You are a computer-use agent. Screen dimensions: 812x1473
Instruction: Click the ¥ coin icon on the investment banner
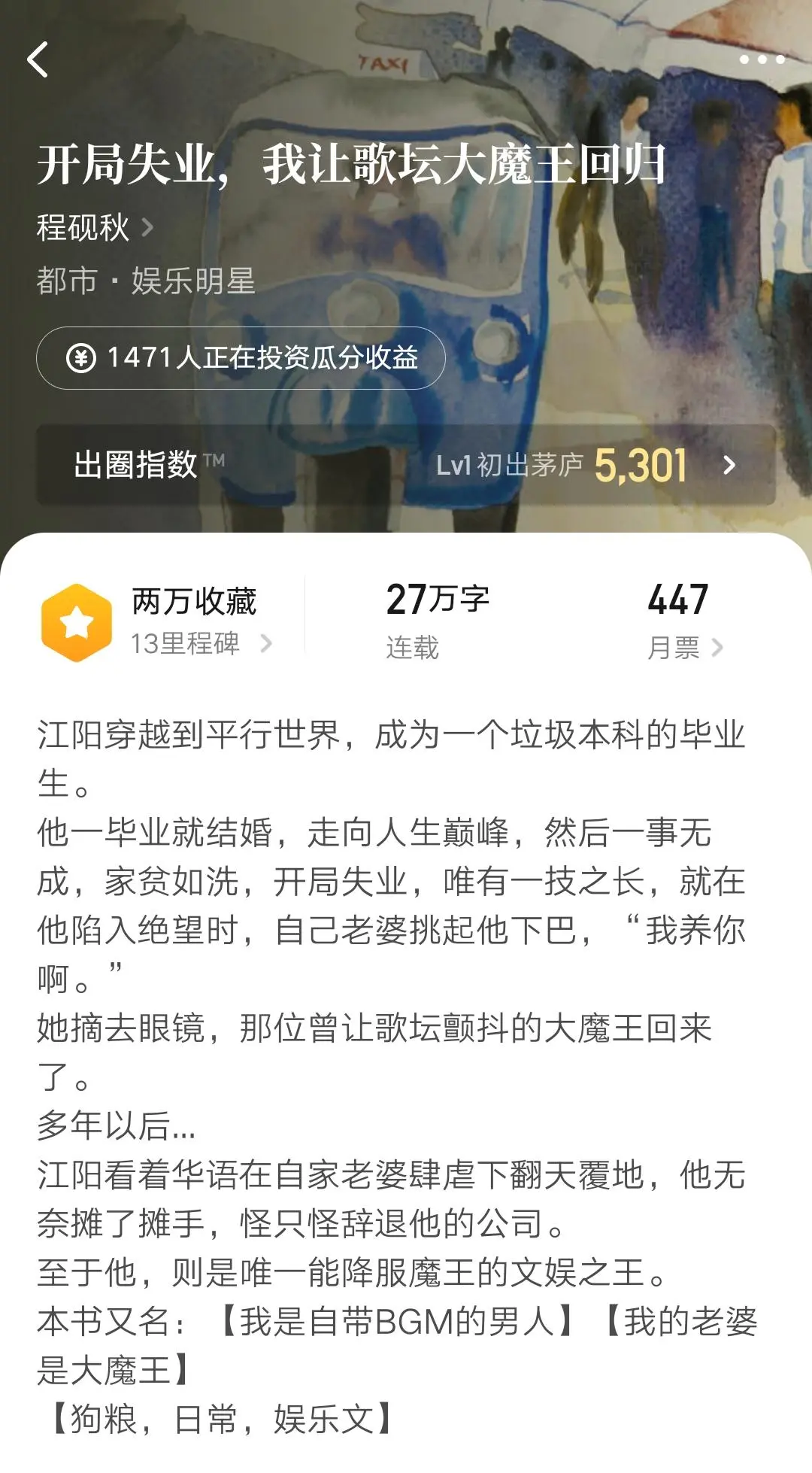(x=83, y=359)
